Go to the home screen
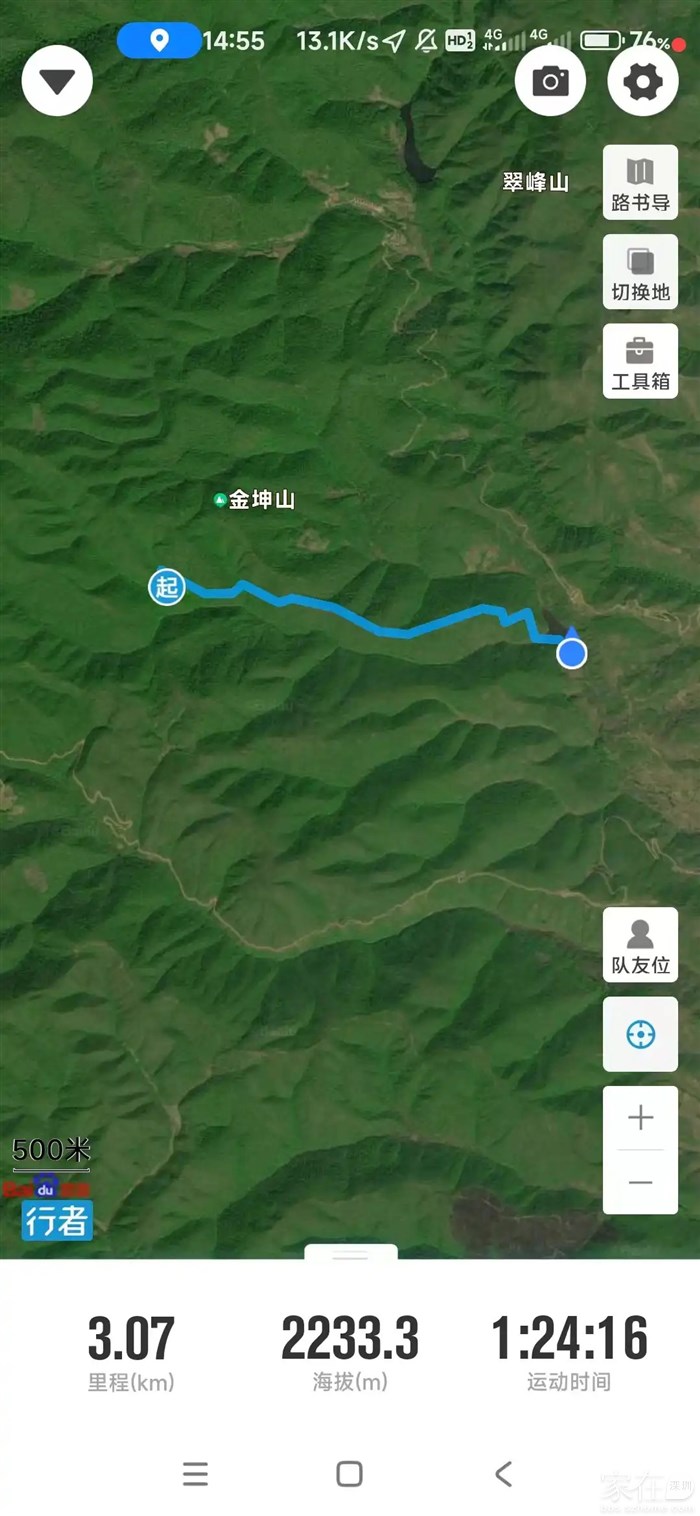The image size is (700, 1516). (x=349, y=1473)
